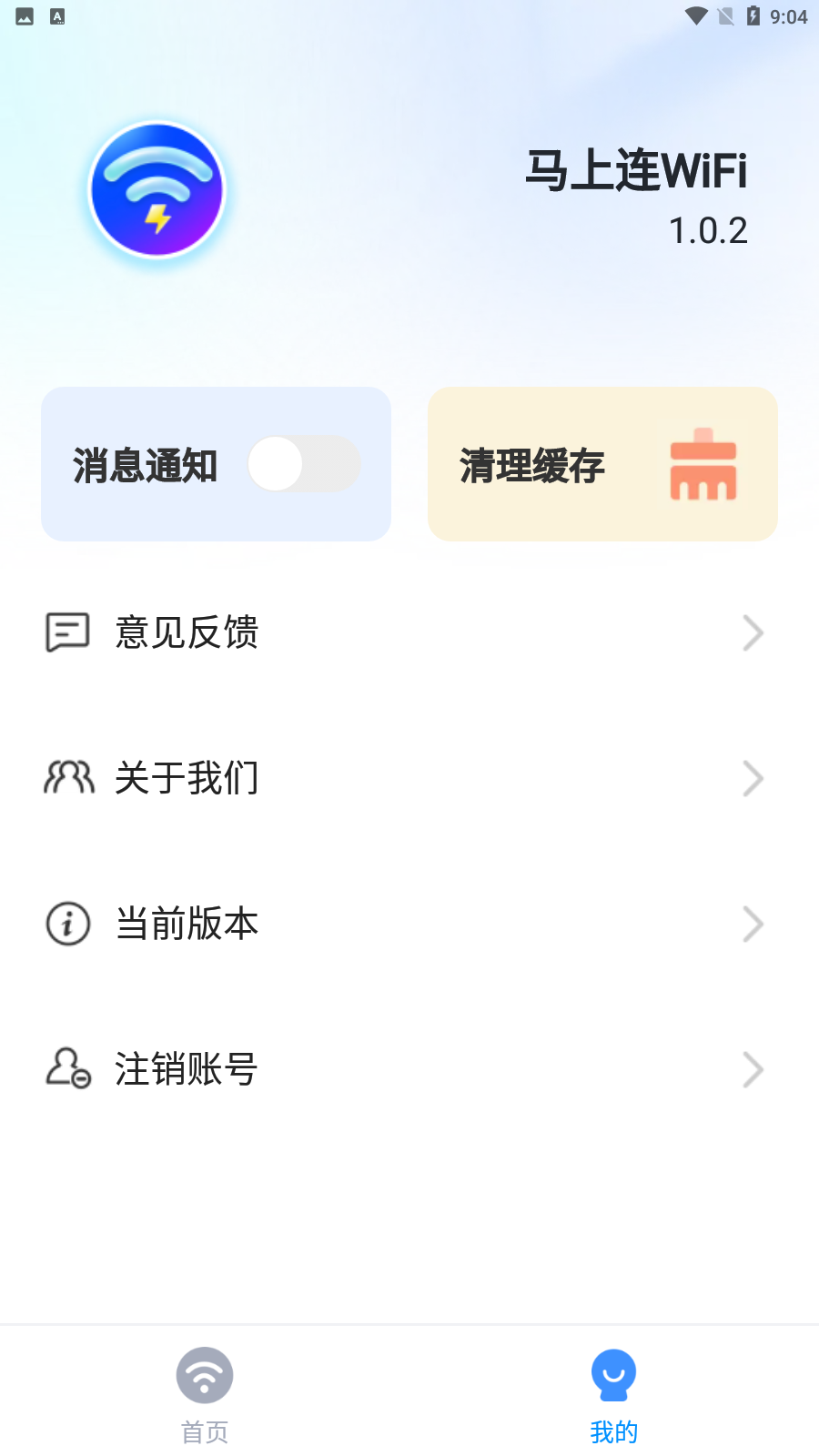
Task: Open 意见反馈 feedback page
Action: 405,632
